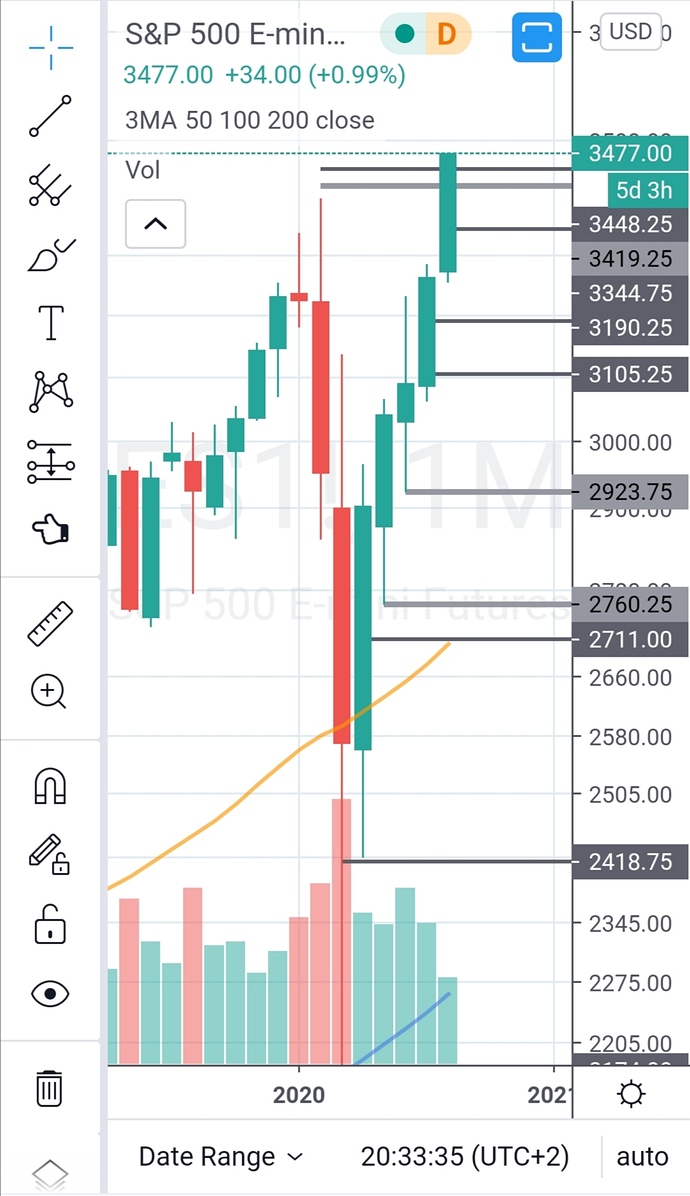Toggle the auto price scale

(642, 1157)
